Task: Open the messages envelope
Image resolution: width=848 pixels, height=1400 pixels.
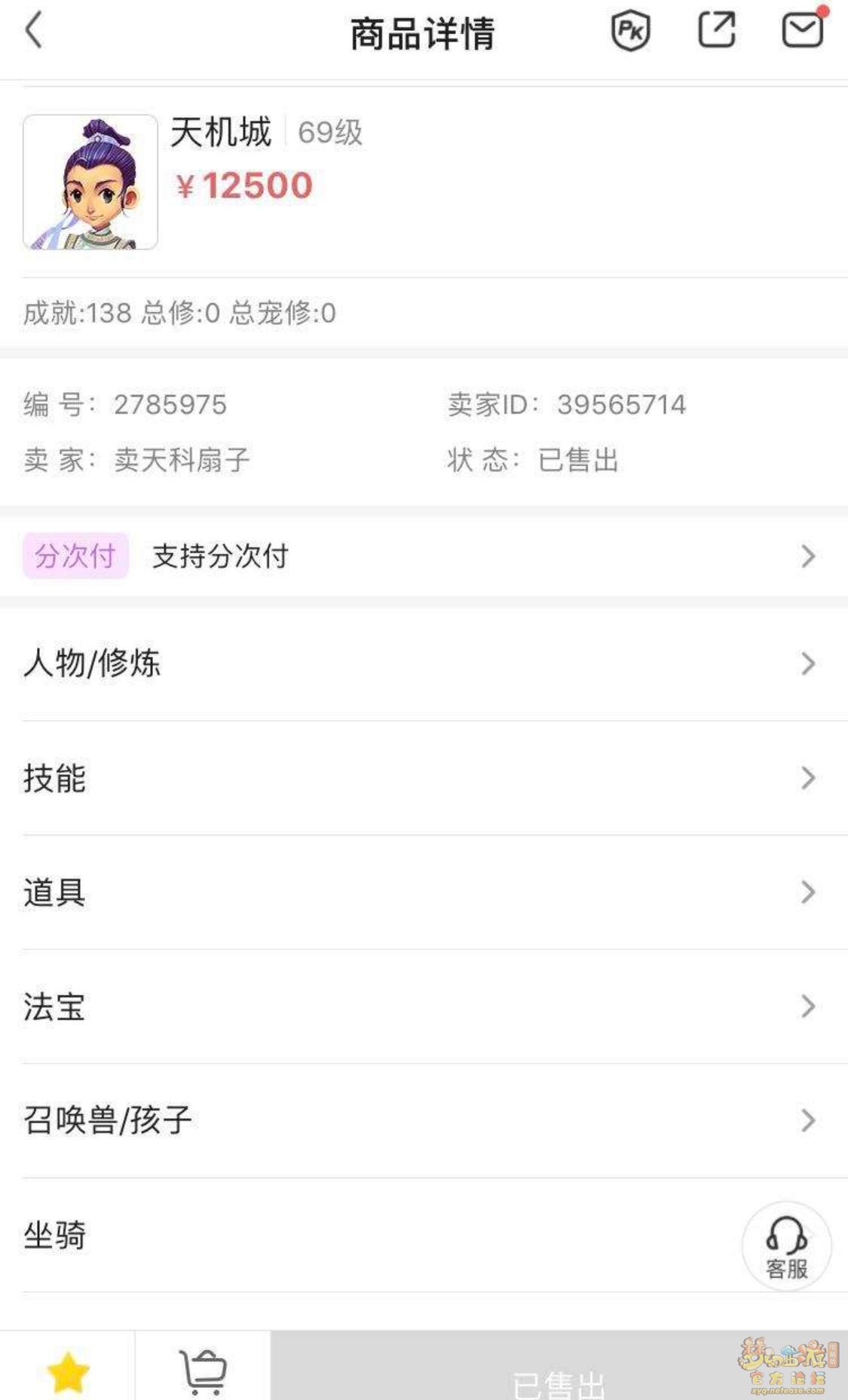Action: point(802,30)
